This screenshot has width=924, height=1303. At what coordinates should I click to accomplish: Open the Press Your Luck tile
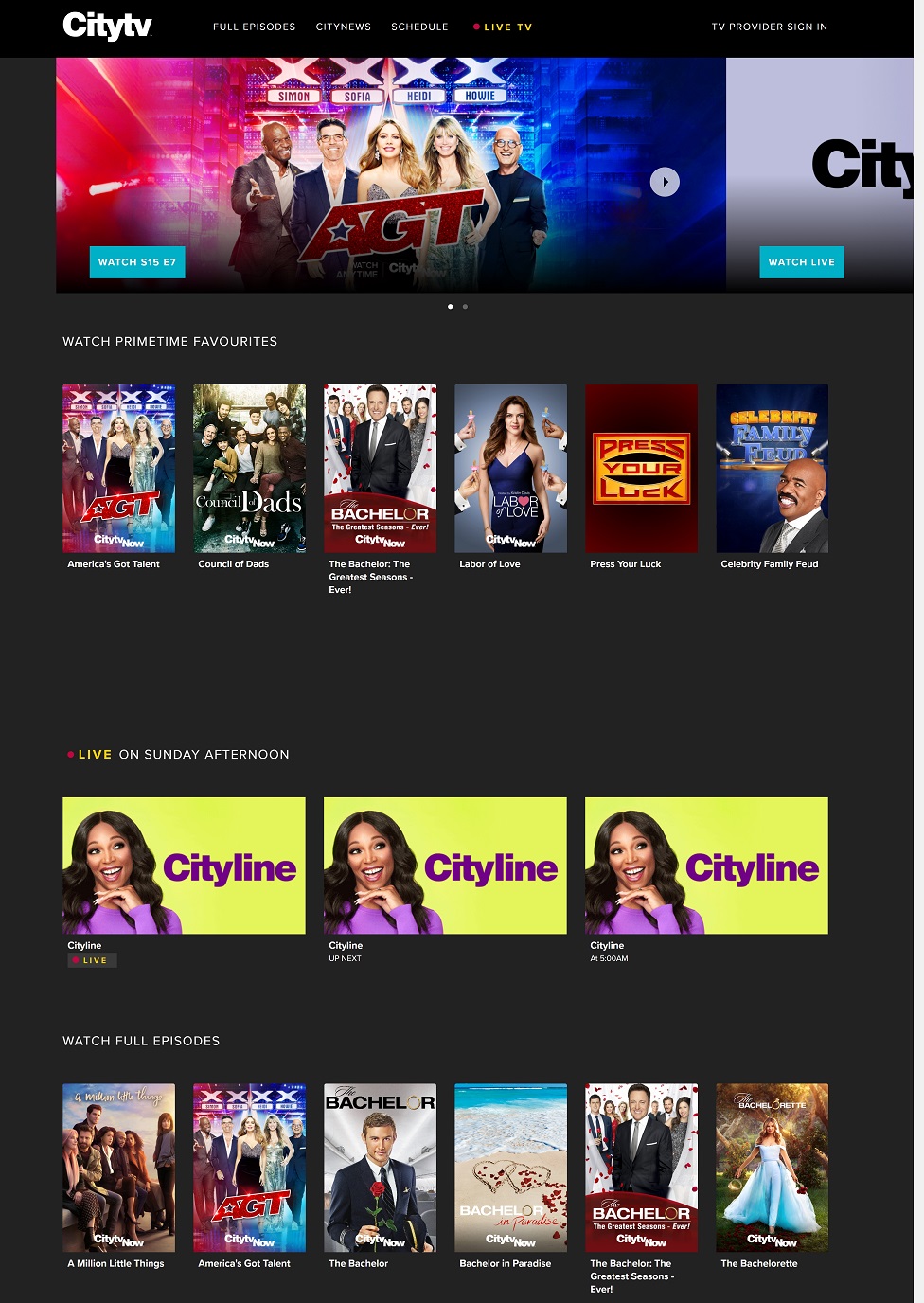[x=641, y=468]
